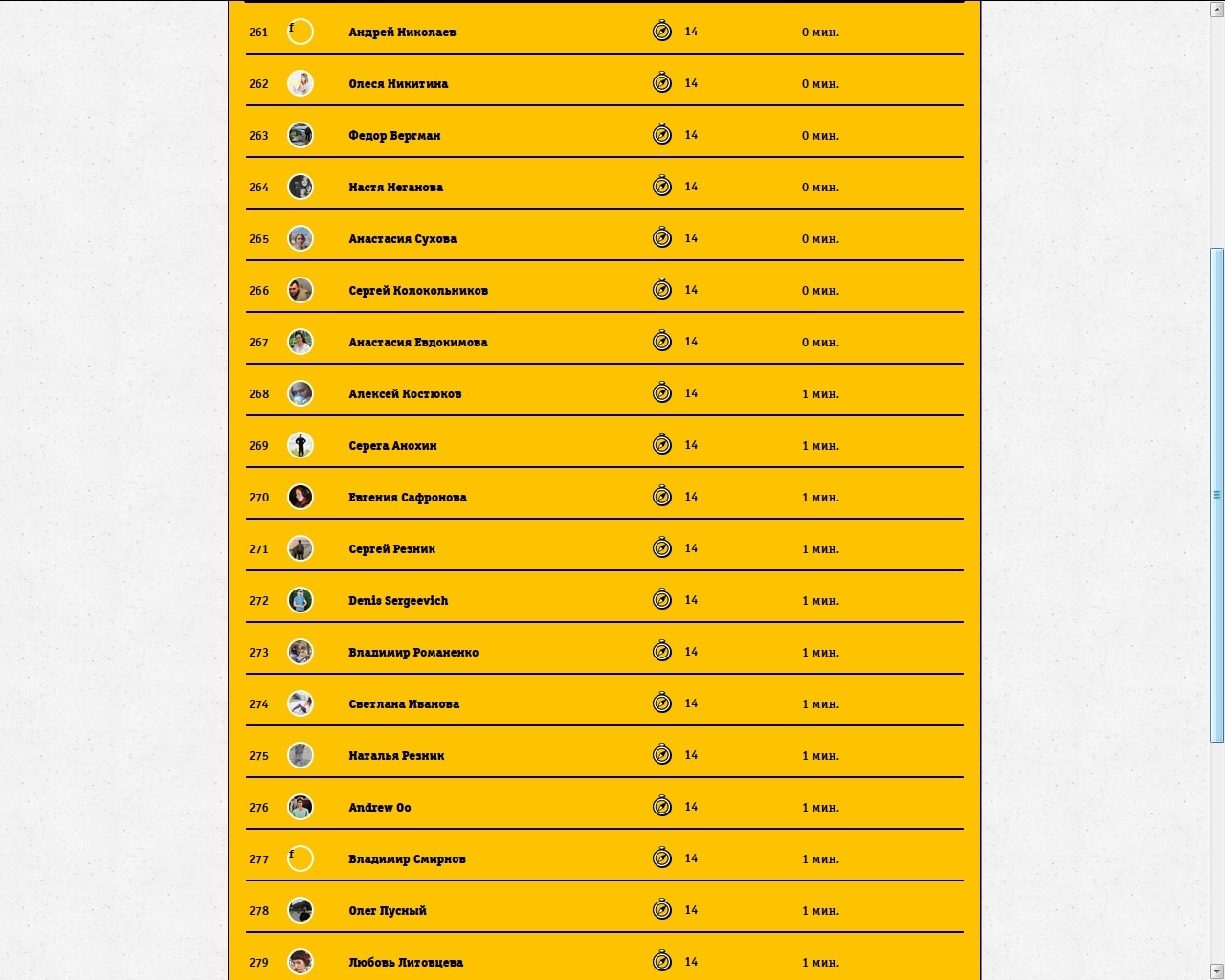Tap Denis Sergeevich's avatar
The width and height of the screenshot is (1225, 980).
tap(301, 600)
